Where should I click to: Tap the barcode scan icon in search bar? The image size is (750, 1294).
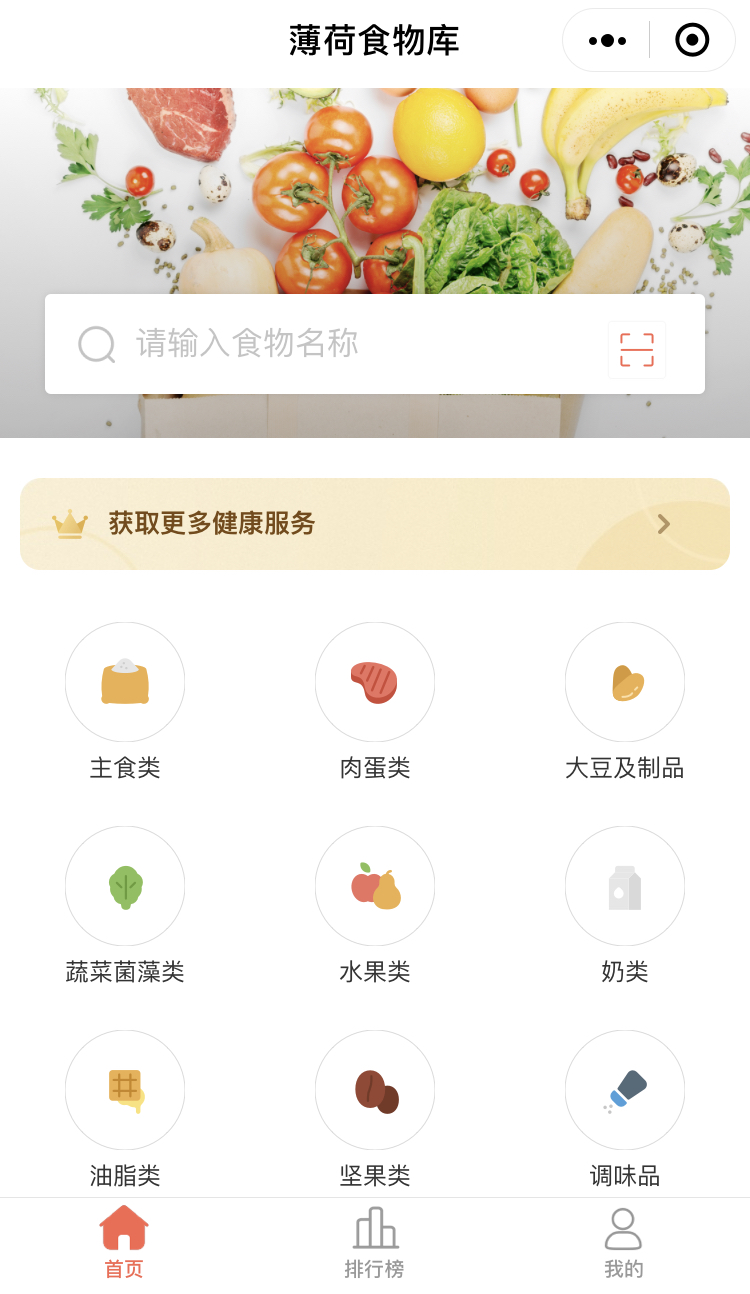click(x=637, y=350)
